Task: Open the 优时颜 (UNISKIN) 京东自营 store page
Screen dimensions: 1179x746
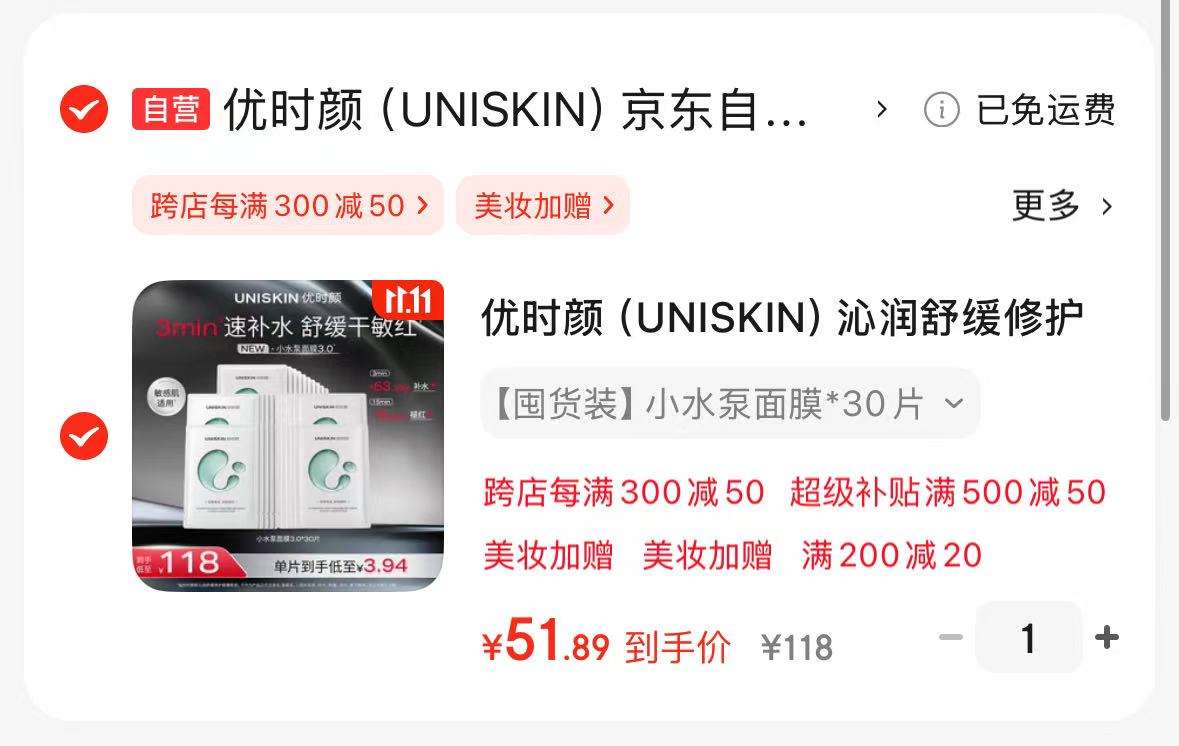Action: point(515,110)
